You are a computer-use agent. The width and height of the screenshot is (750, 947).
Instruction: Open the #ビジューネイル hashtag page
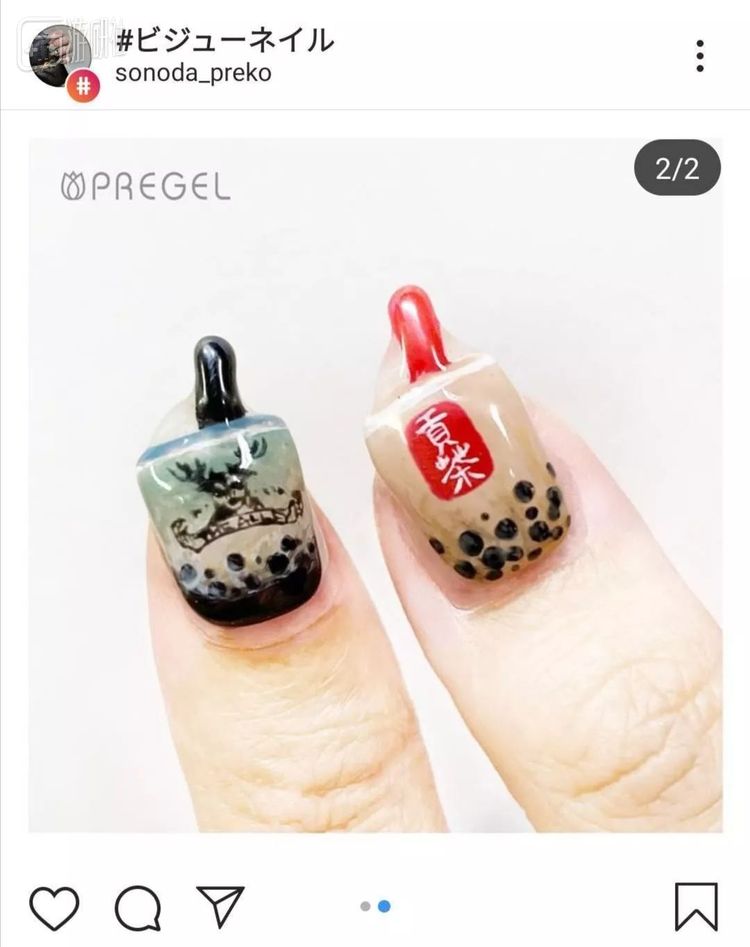coord(224,40)
